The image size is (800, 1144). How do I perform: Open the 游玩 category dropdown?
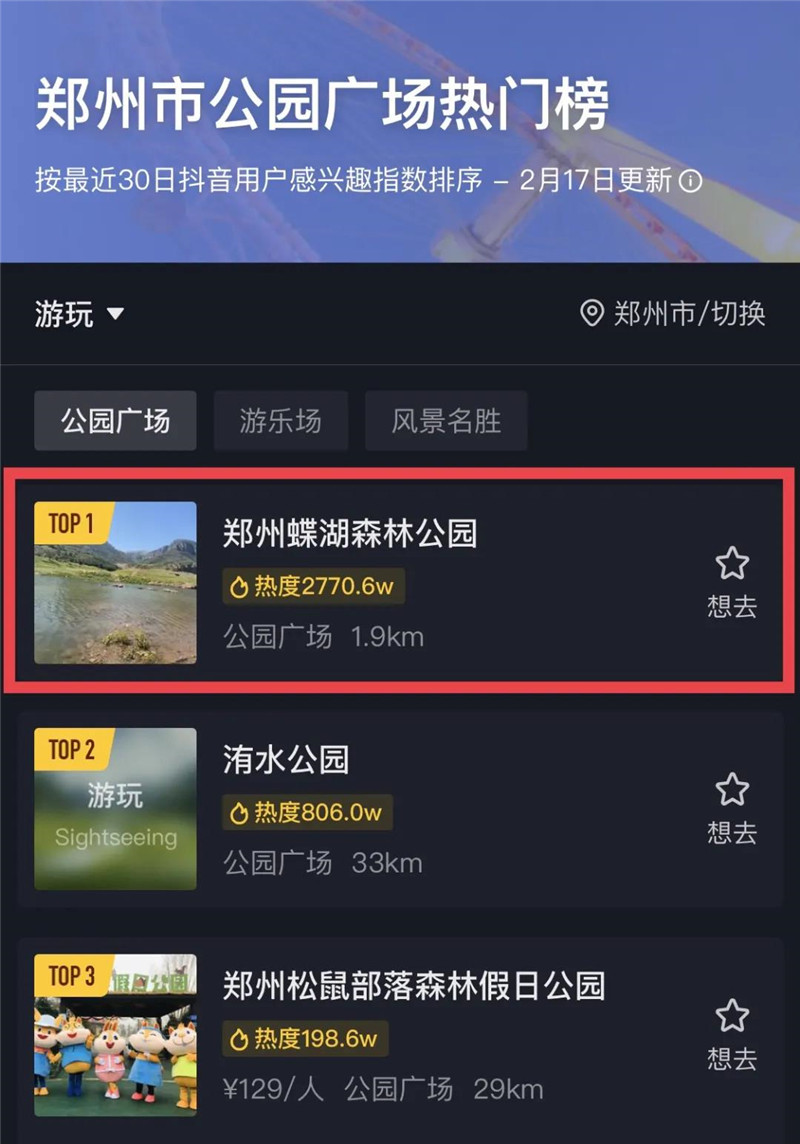pos(80,315)
